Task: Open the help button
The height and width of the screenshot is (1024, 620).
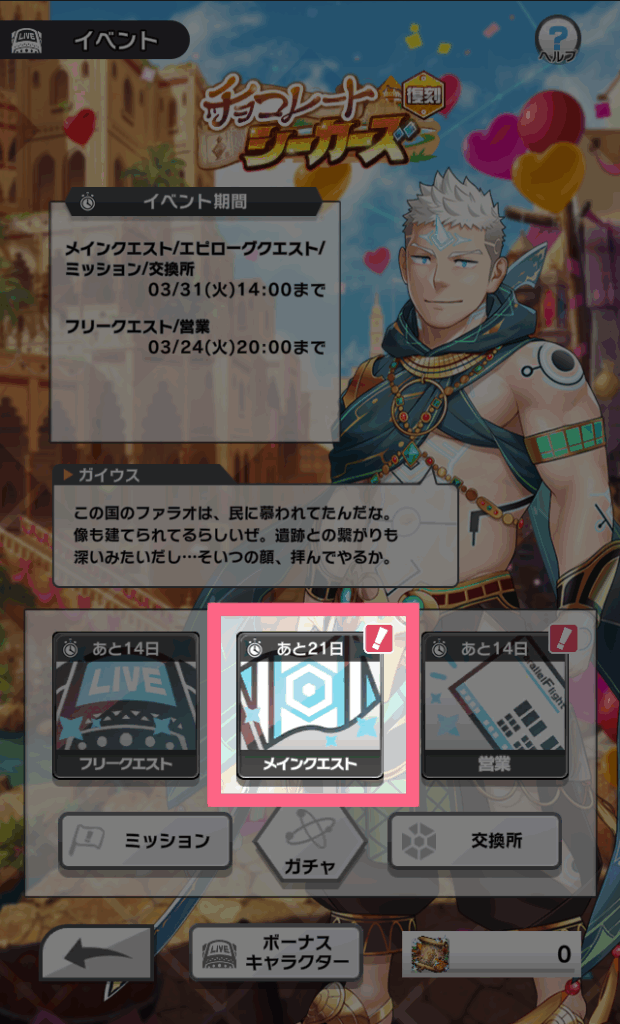Action: [x=558, y=42]
